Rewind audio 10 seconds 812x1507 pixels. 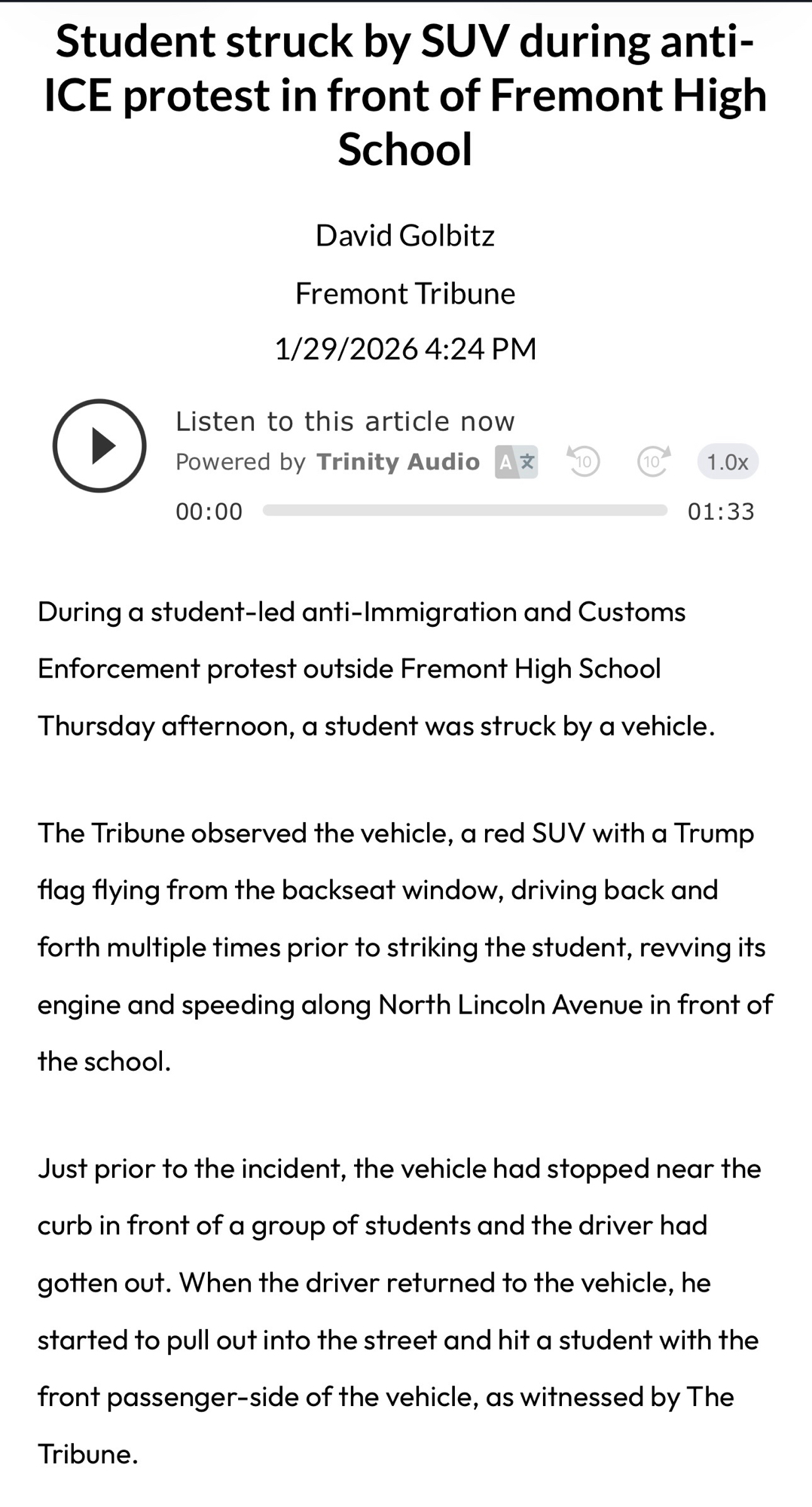[x=583, y=461]
